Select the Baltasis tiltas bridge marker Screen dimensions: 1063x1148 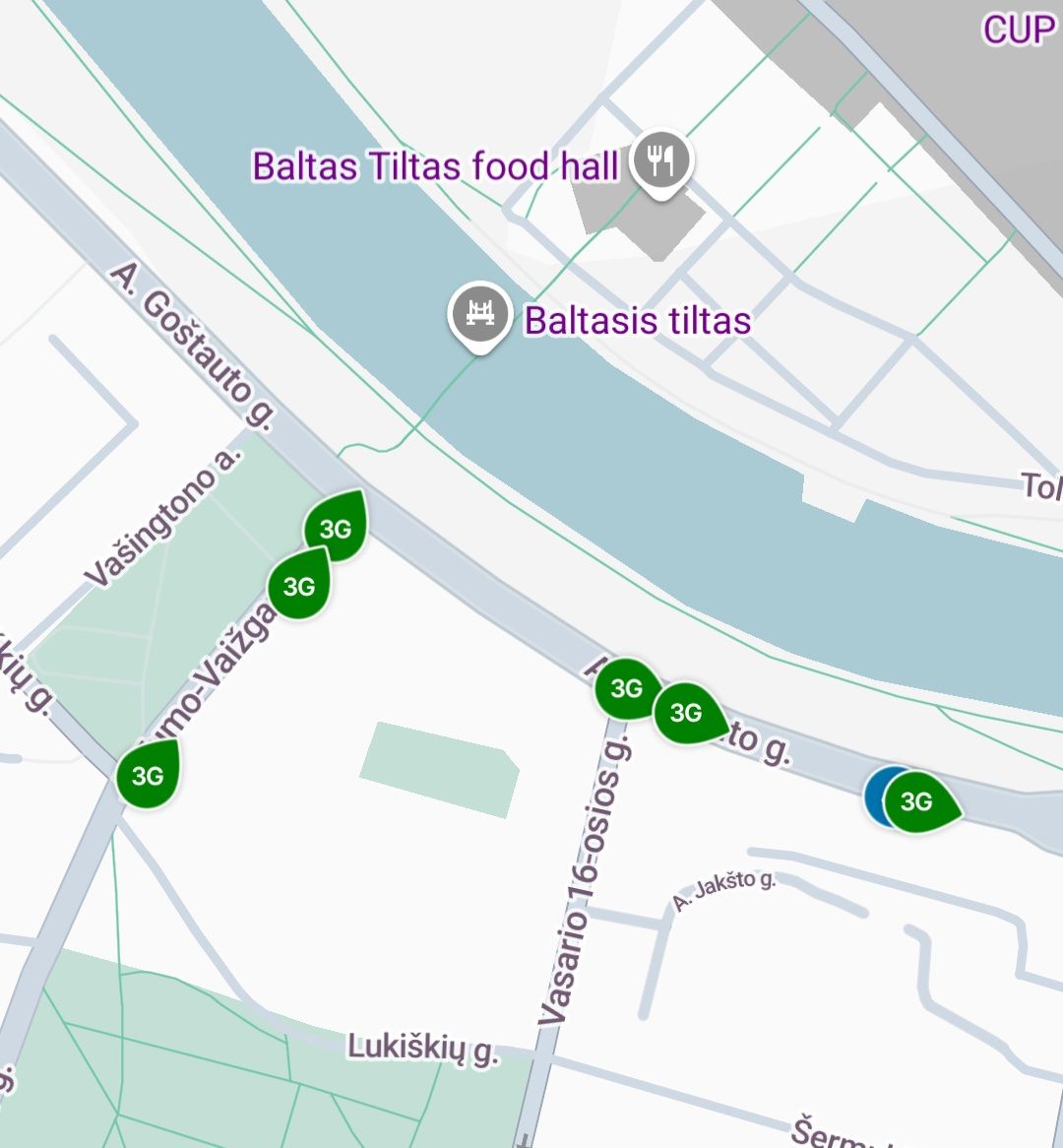pos(479,315)
